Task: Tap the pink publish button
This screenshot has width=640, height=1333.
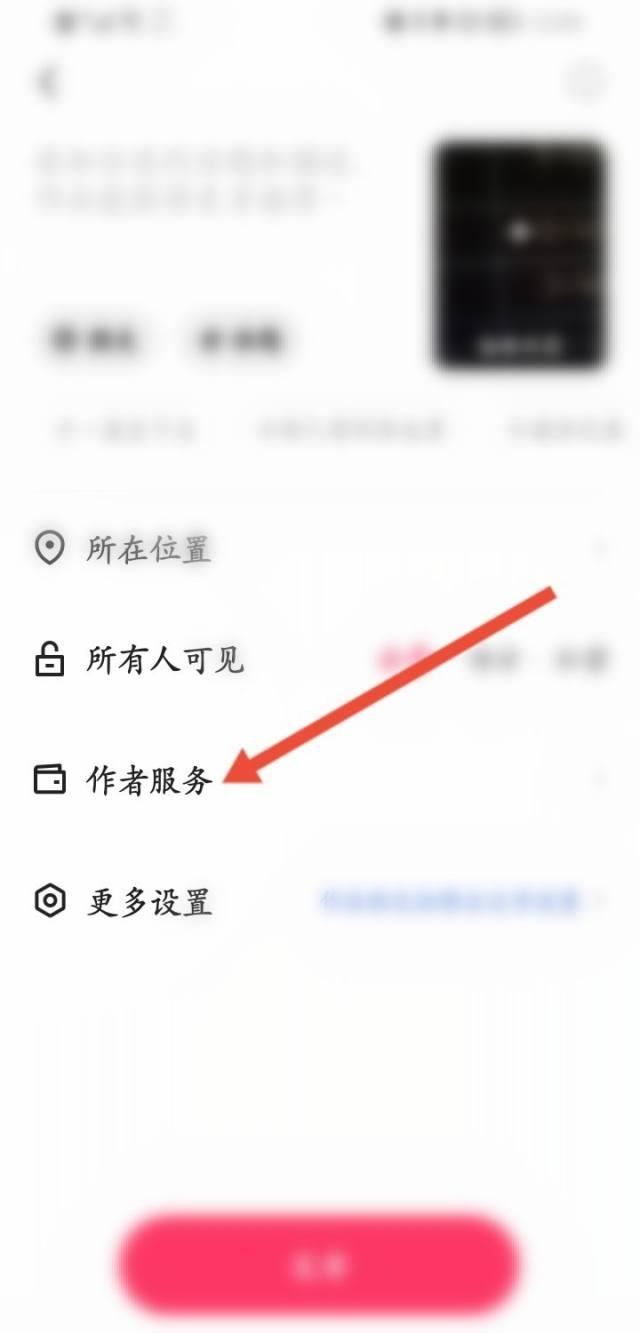Action: pyautogui.click(x=319, y=1265)
